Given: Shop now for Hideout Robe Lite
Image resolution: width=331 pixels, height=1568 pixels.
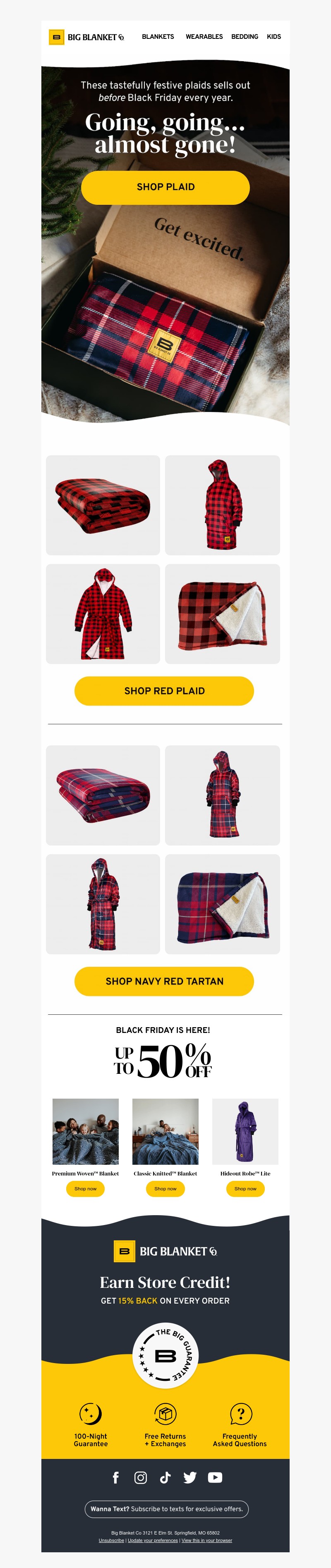Looking at the screenshot, I should click(245, 1188).
